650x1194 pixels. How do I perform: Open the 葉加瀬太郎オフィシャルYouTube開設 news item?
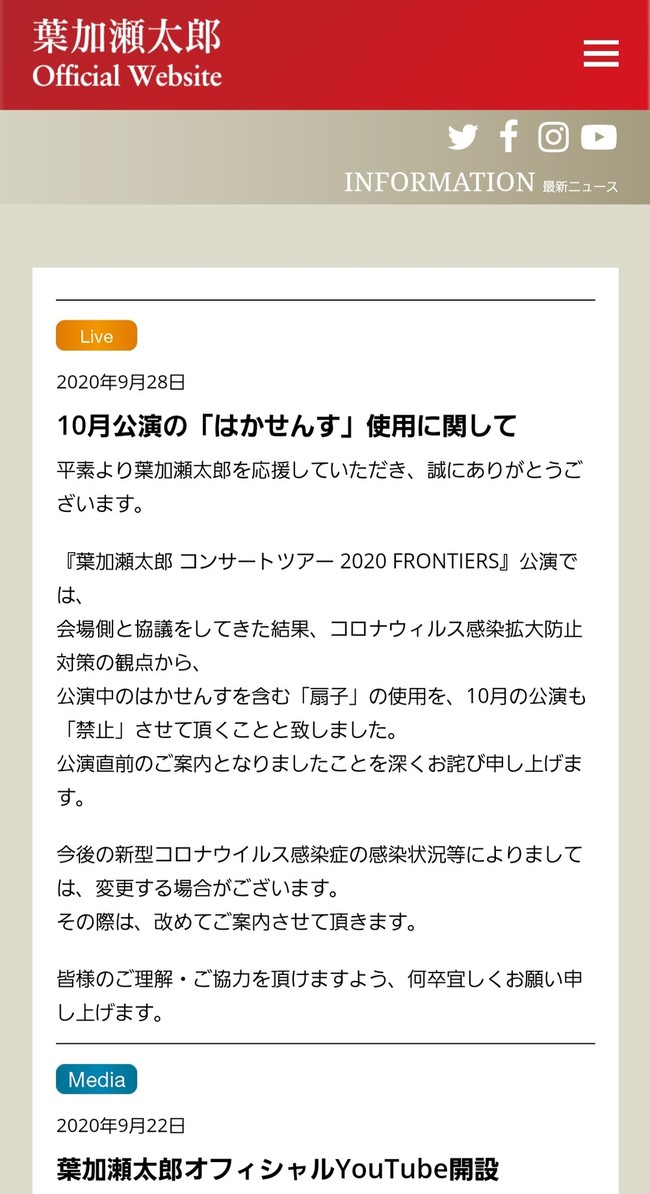278,1168
